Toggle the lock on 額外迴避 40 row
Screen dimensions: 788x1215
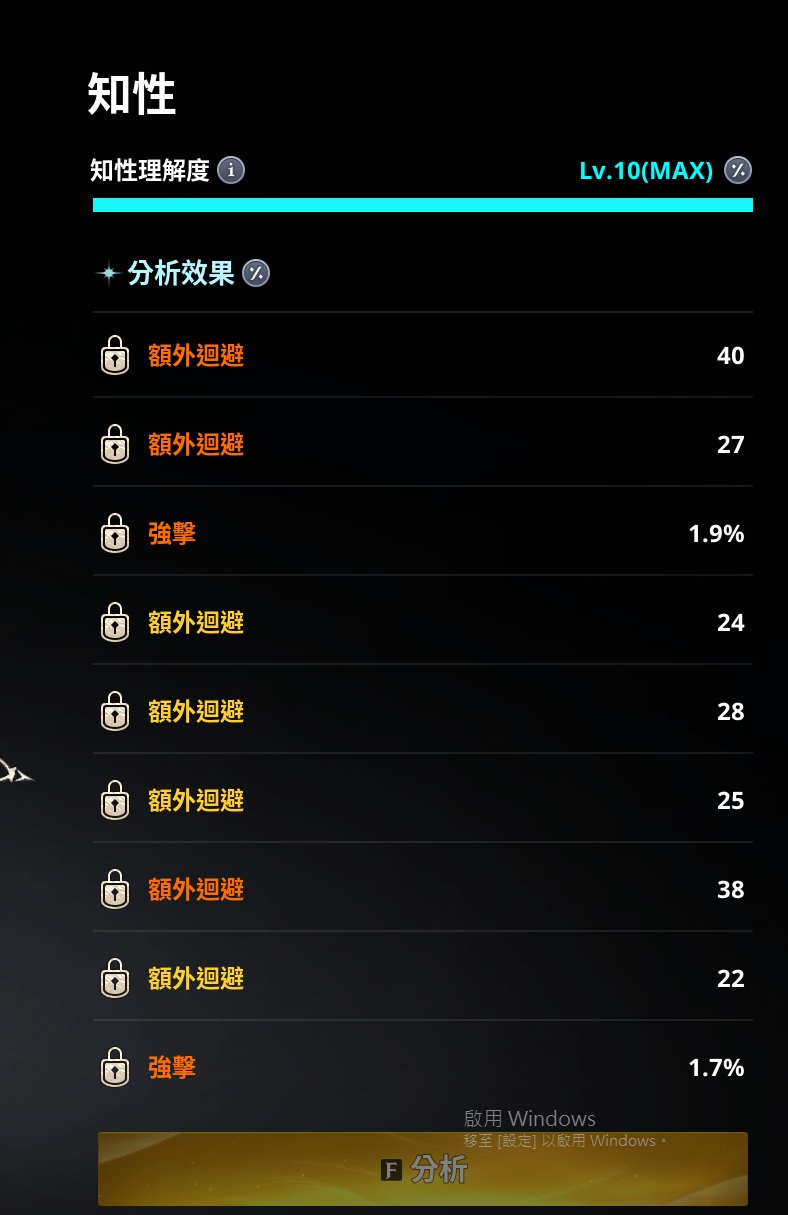(116, 356)
